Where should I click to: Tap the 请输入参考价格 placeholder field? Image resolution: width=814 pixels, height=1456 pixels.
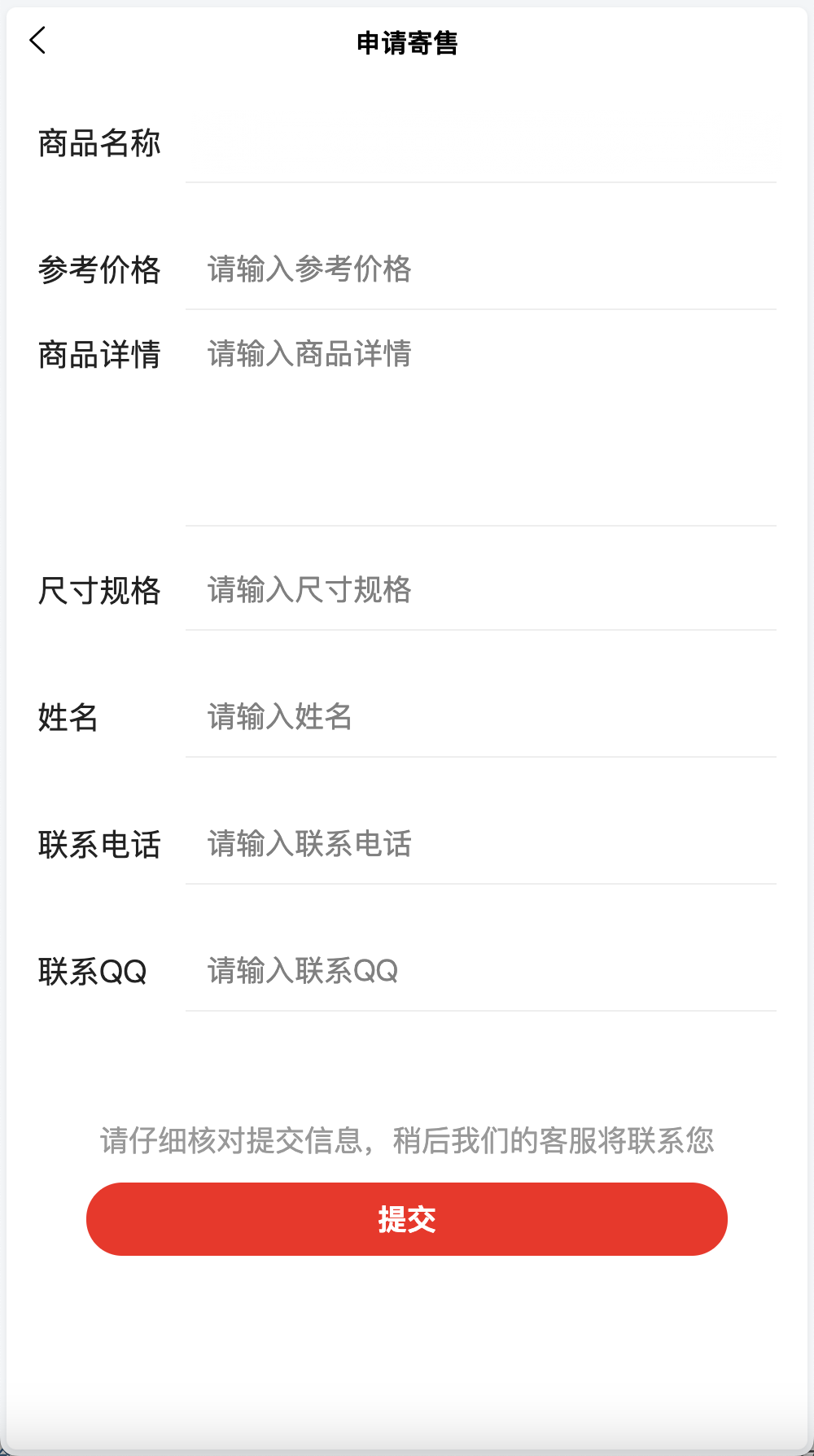point(309,271)
